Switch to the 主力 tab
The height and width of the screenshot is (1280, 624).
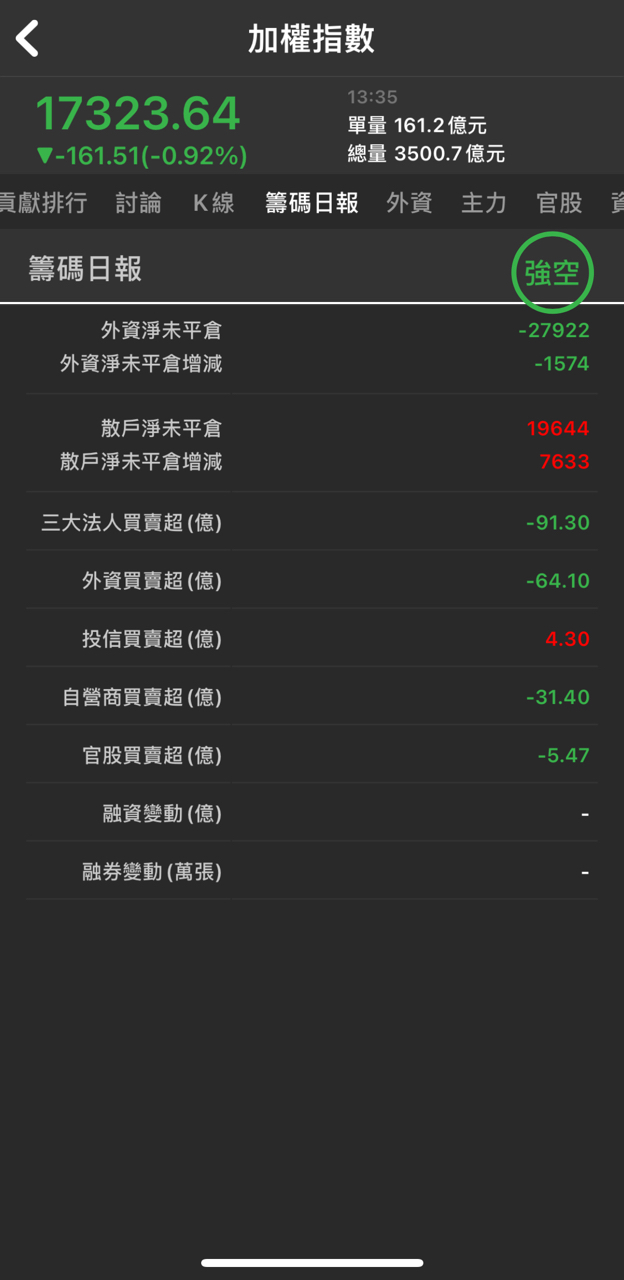(x=484, y=203)
